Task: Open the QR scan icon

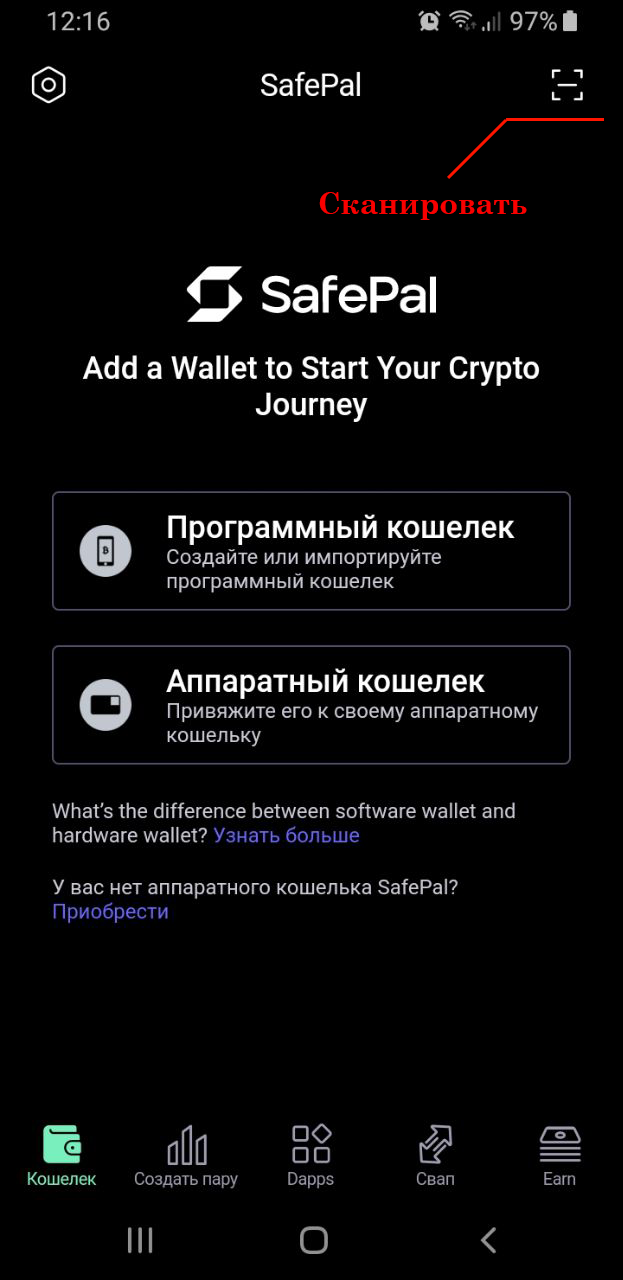Action: pyautogui.click(x=567, y=86)
